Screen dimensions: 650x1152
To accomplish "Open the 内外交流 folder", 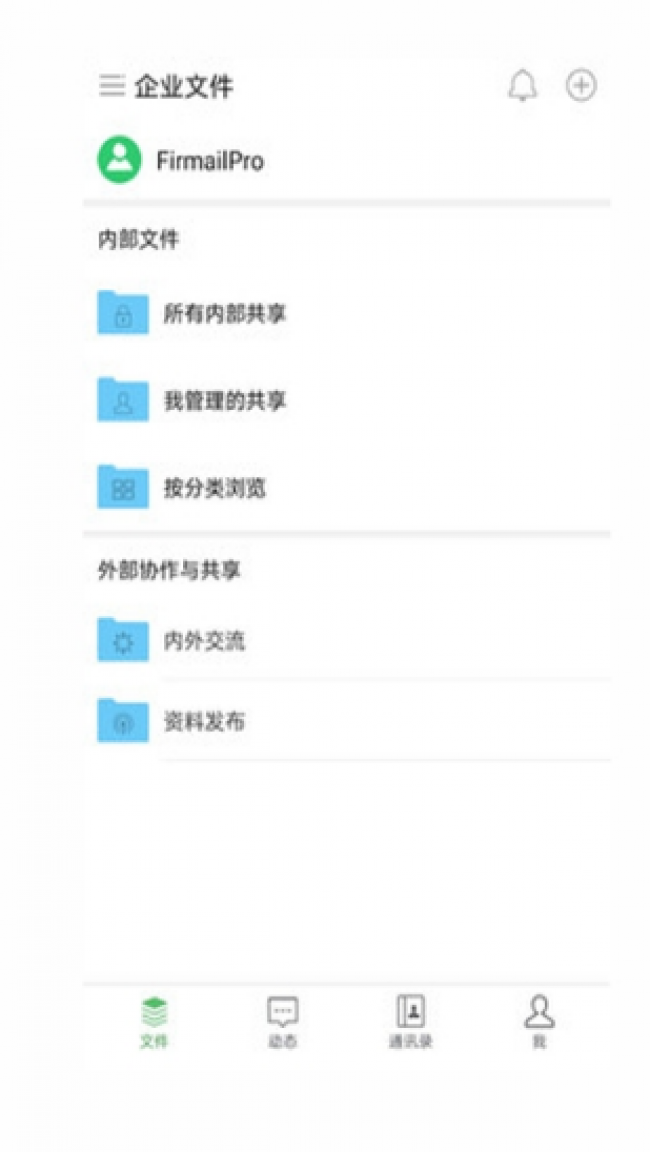I will [x=347, y=641].
